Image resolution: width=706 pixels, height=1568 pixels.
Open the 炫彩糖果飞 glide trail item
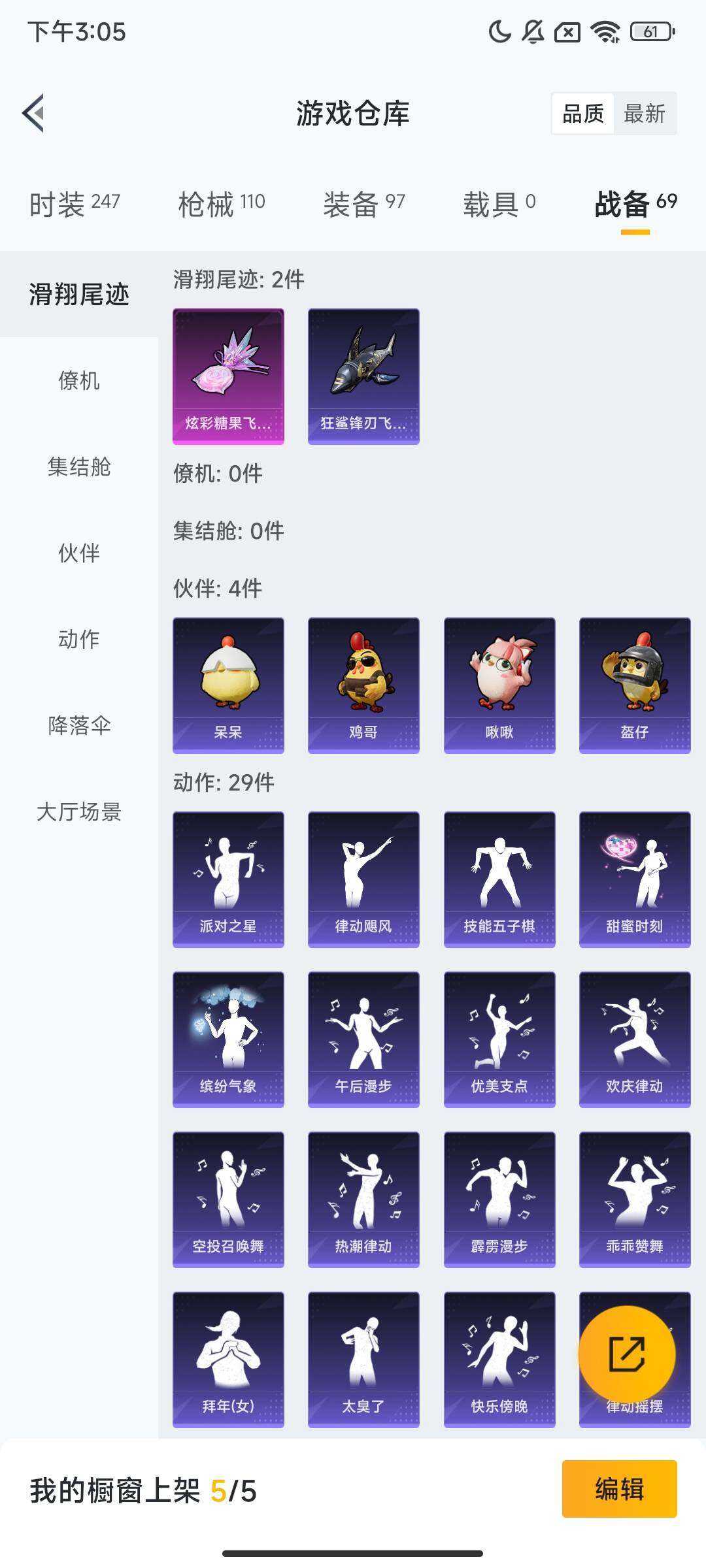(228, 376)
